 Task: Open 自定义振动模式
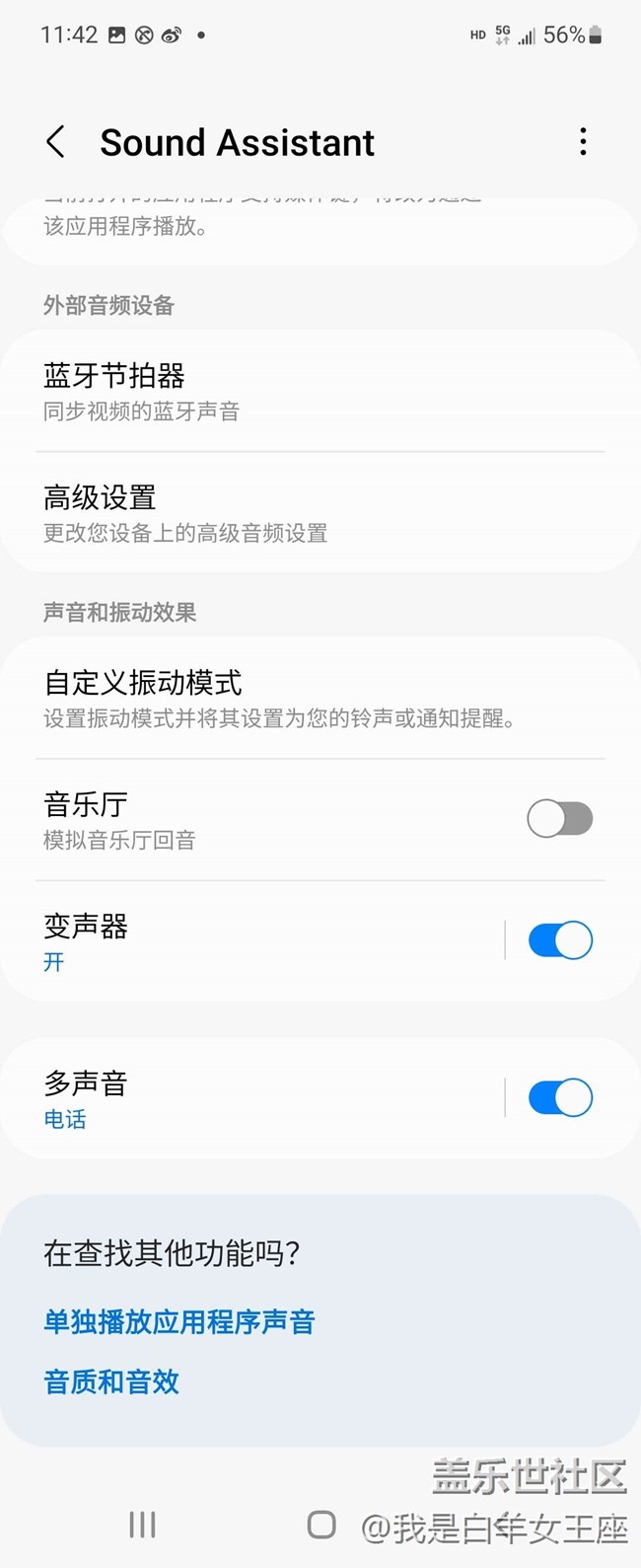coord(320,698)
